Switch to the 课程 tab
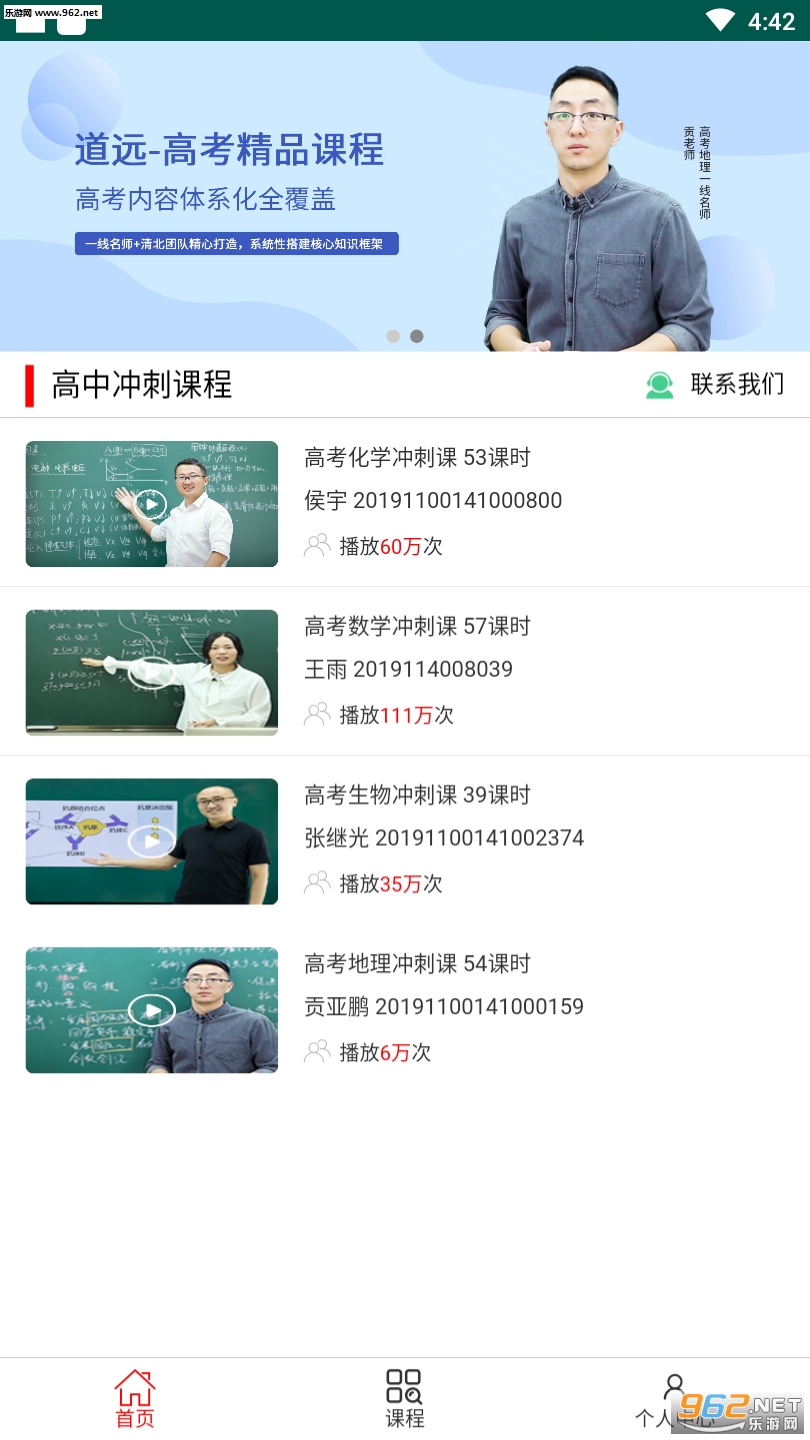The height and width of the screenshot is (1440, 810). click(x=405, y=1398)
